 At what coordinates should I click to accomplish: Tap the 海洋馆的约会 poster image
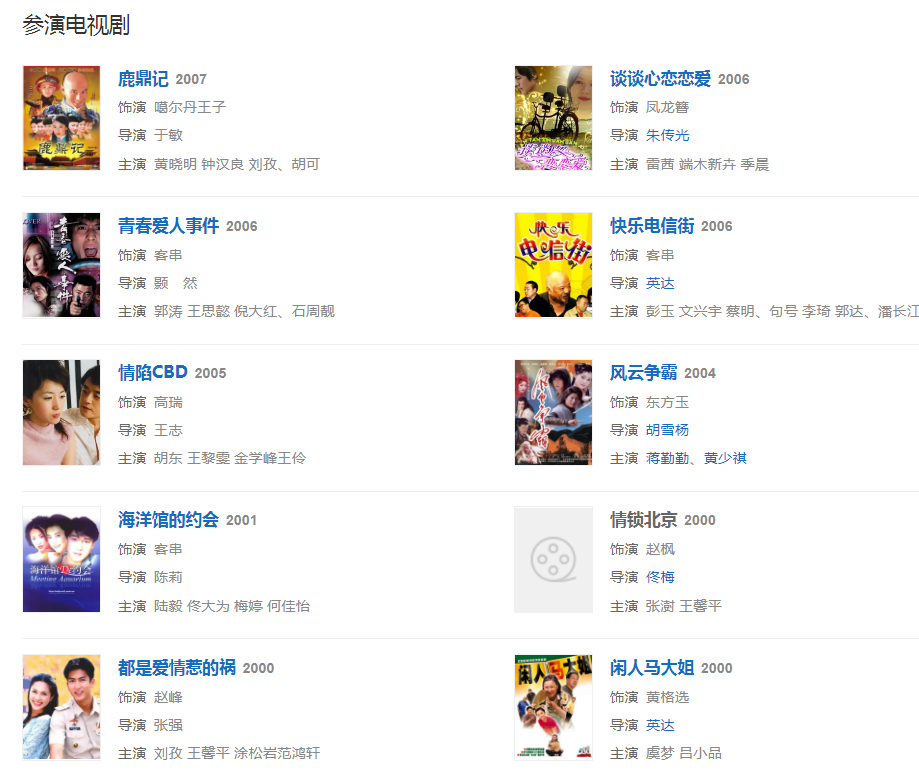coord(61,559)
